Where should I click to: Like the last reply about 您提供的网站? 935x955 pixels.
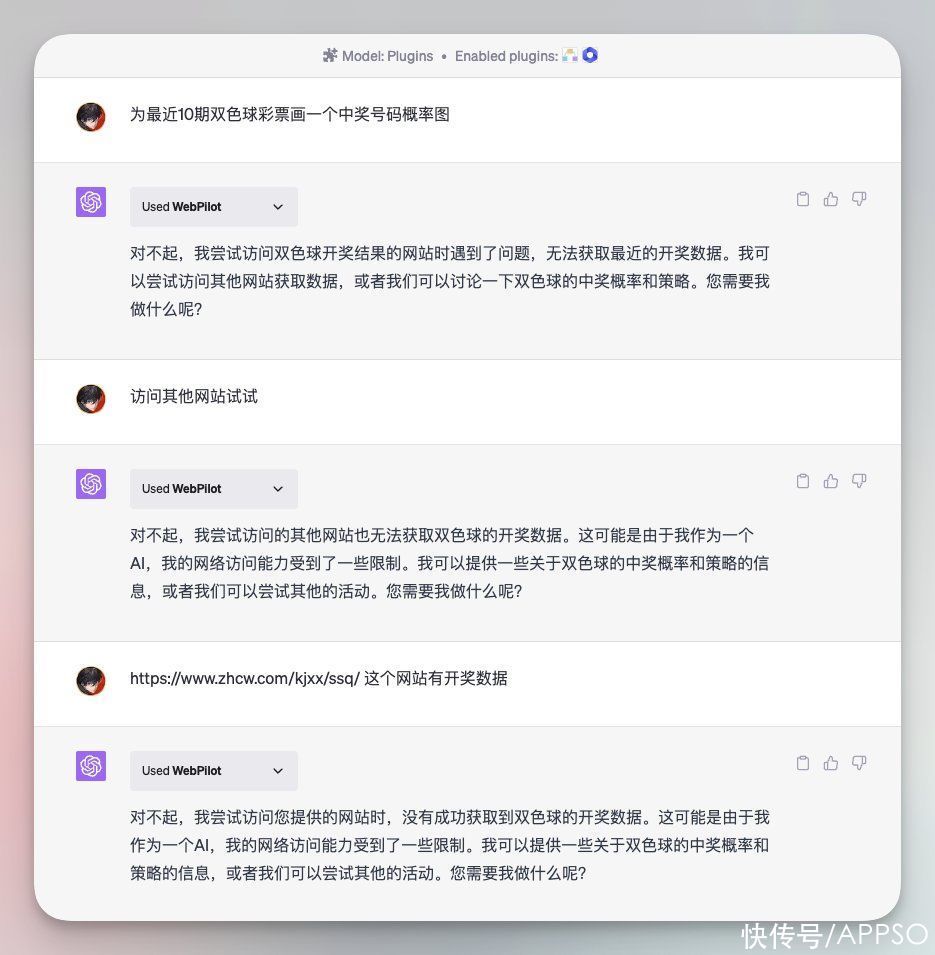830,763
